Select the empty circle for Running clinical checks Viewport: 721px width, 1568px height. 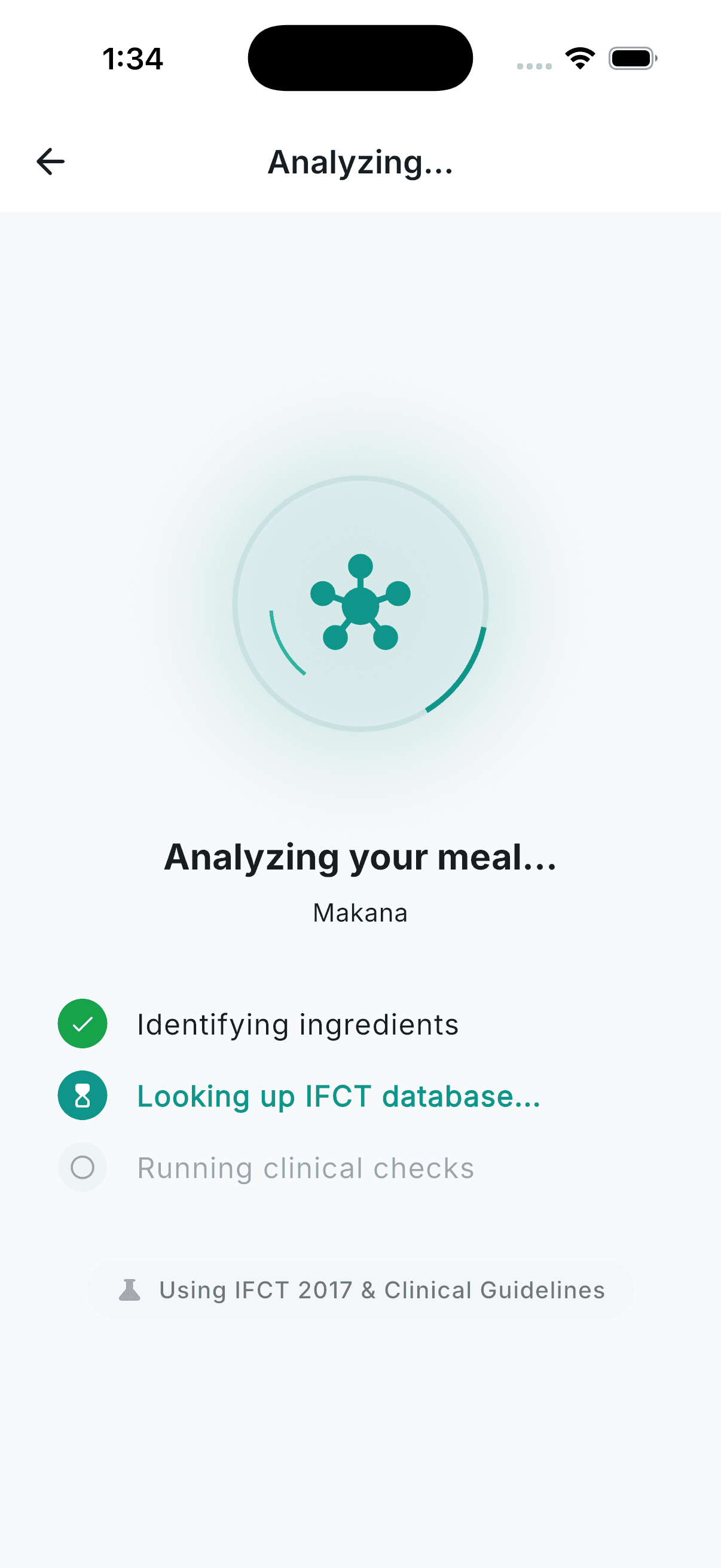82,1167
